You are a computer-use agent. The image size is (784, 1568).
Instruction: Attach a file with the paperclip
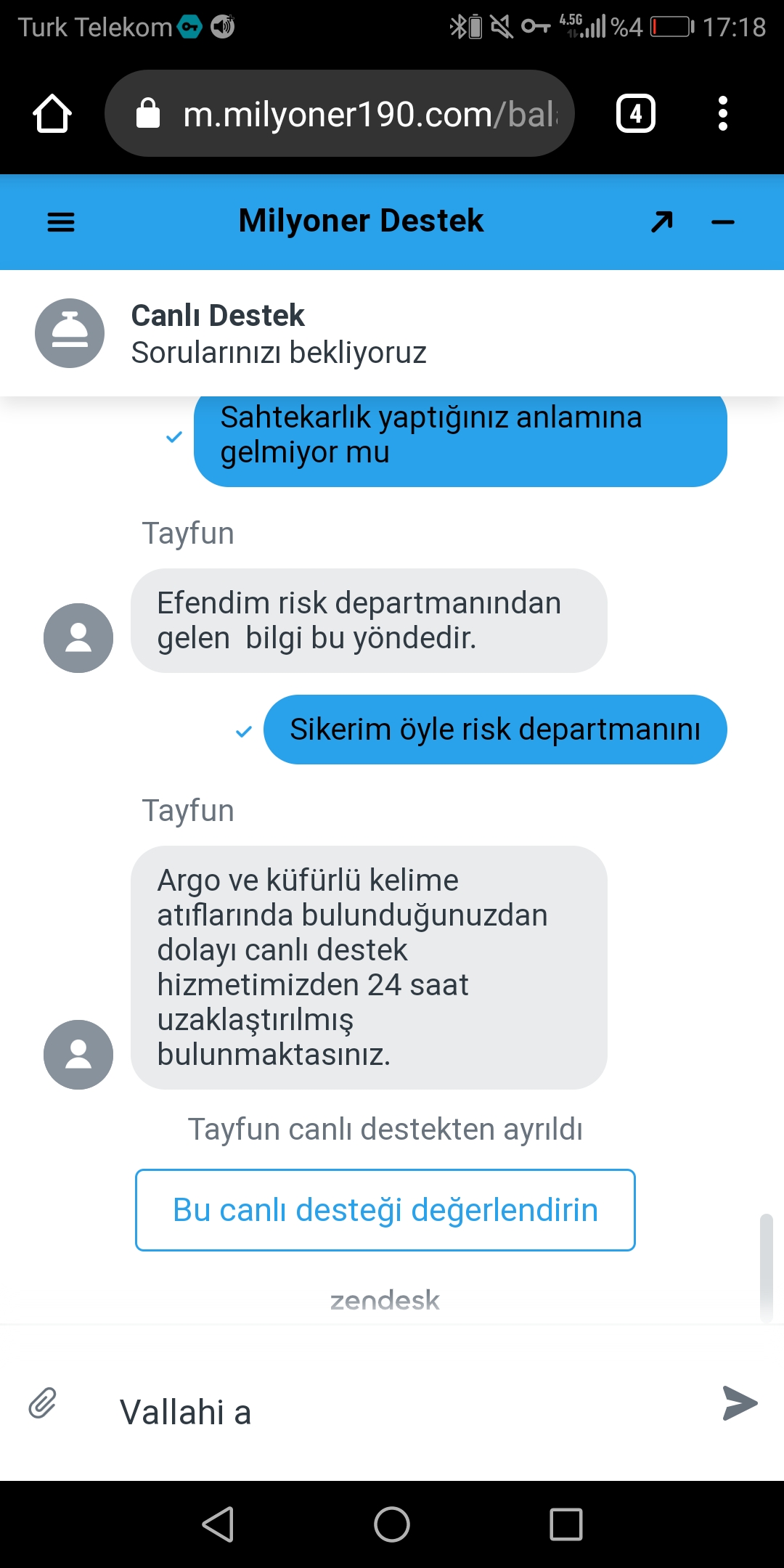pyautogui.click(x=43, y=1403)
